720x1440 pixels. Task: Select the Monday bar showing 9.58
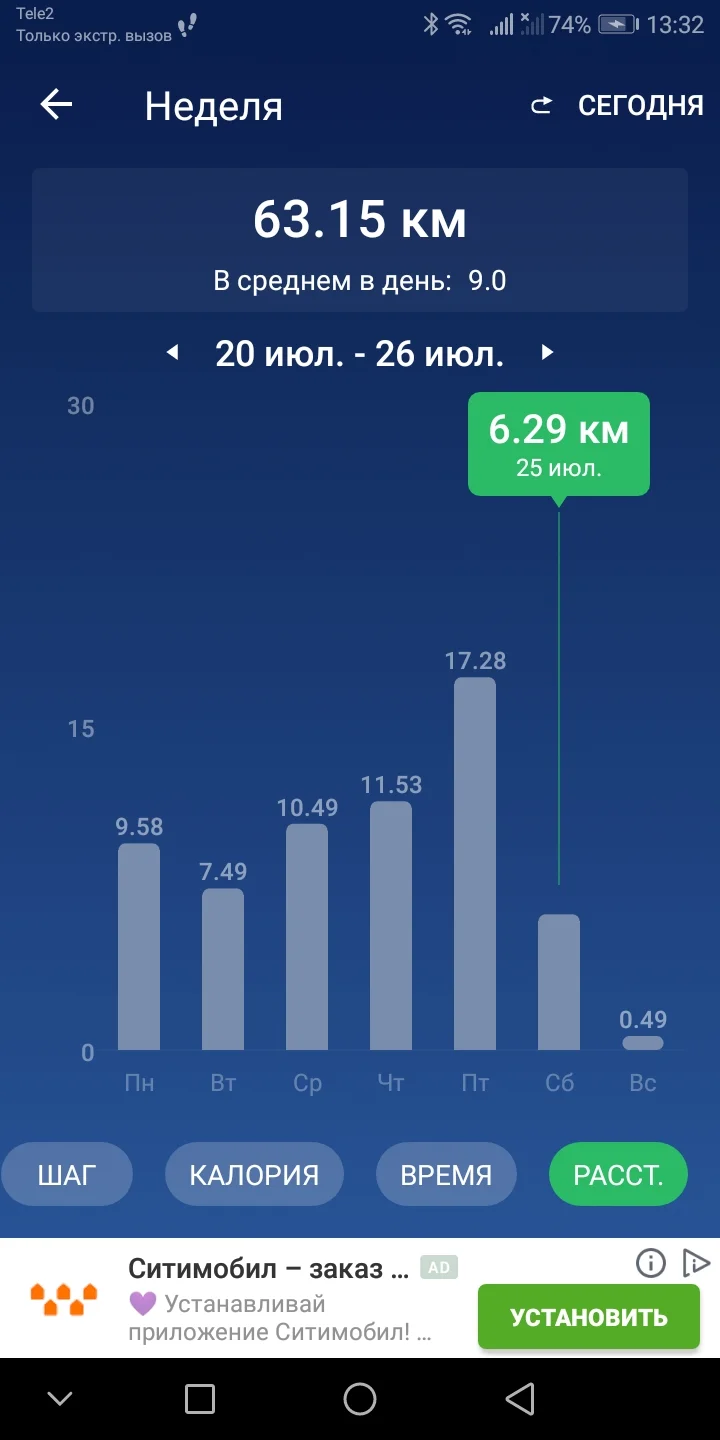point(139,946)
